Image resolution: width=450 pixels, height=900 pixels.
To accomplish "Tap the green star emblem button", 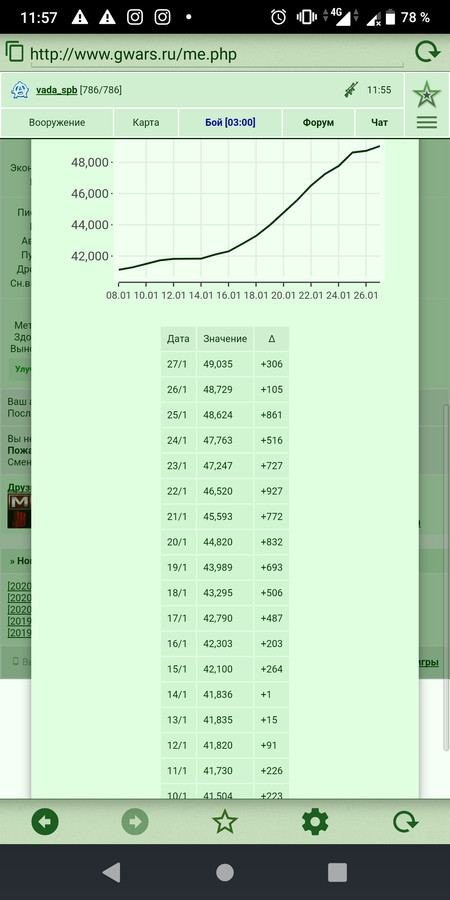I will (x=426, y=94).
